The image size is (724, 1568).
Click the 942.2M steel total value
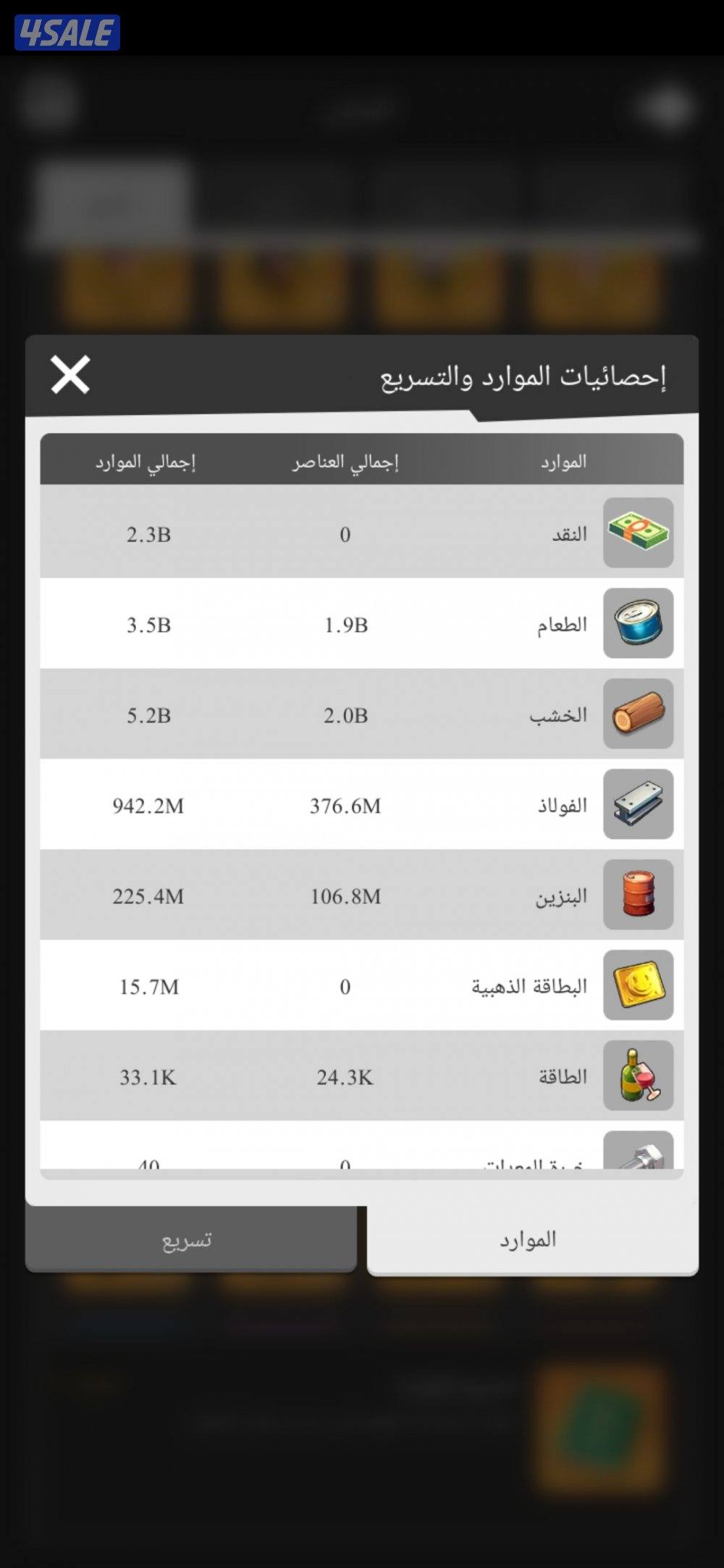[148, 805]
